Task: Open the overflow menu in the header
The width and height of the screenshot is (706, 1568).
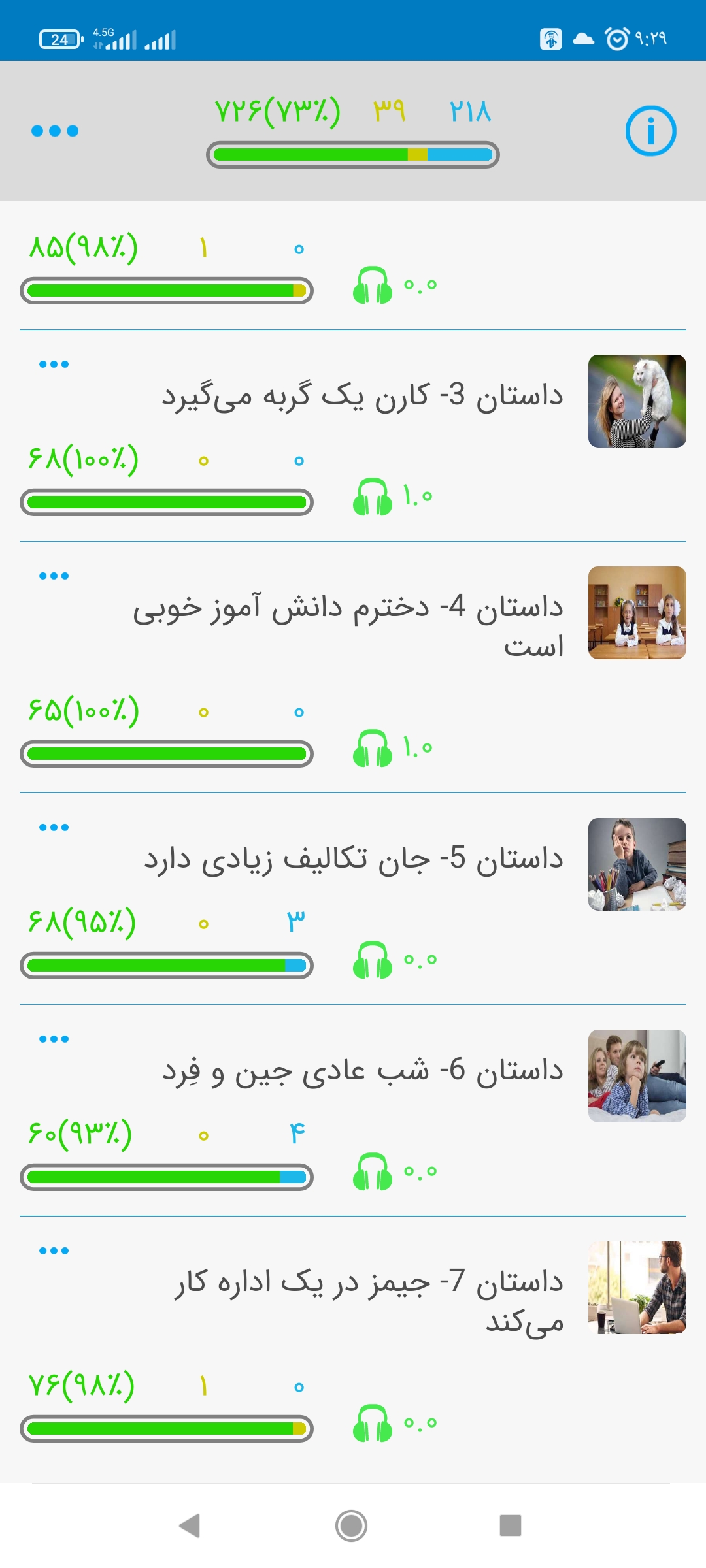Action: (55, 131)
